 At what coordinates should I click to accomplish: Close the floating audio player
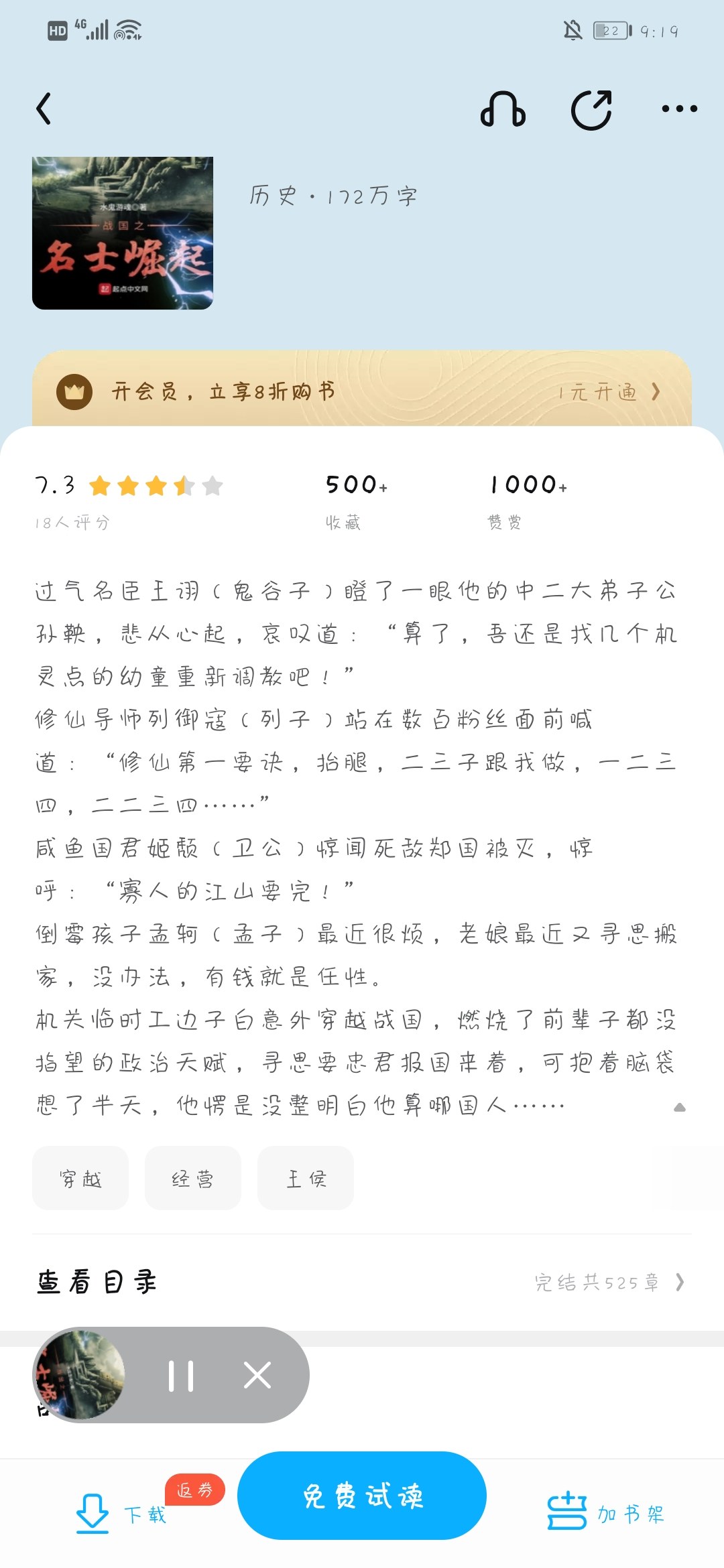click(x=257, y=1376)
